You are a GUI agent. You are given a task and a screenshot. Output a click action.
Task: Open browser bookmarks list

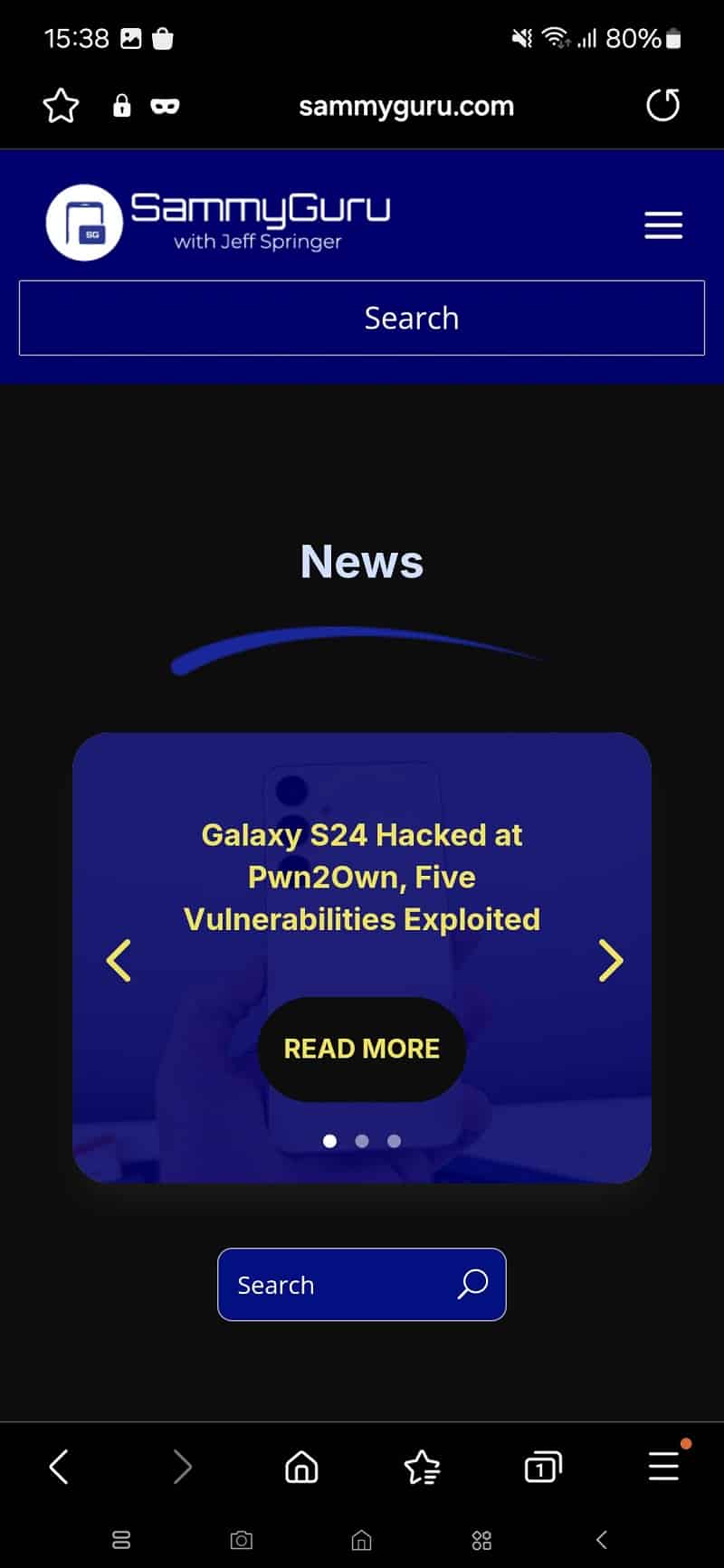point(422,1467)
